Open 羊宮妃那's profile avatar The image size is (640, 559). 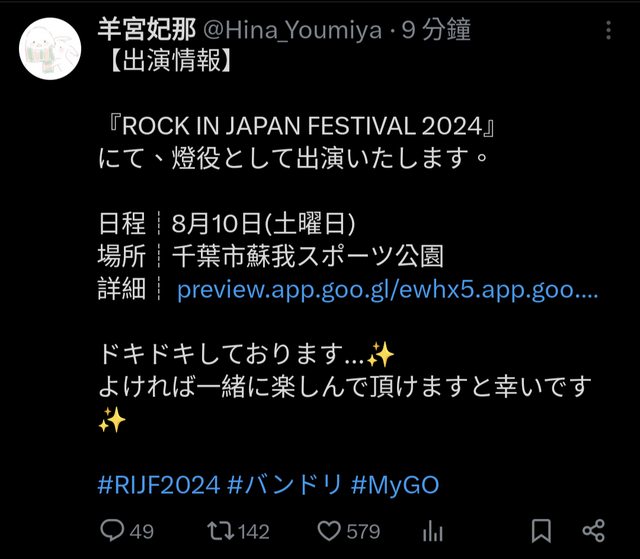pyautogui.click(x=51, y=50)
